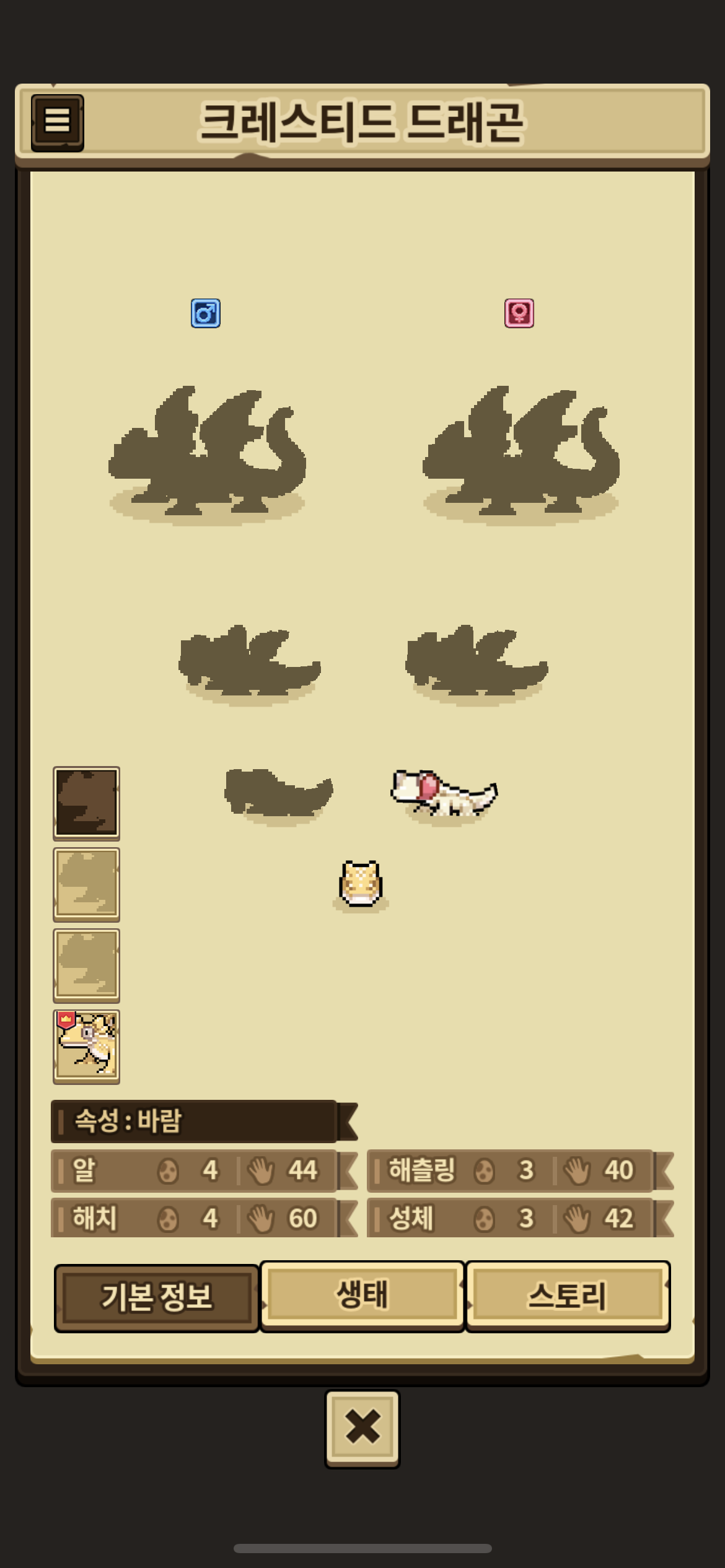The width and height of the screenshot is (725, 1568).
Task: Select the 기본 정보 tab
Action: pyautogui.click(x=157, y=1298)
